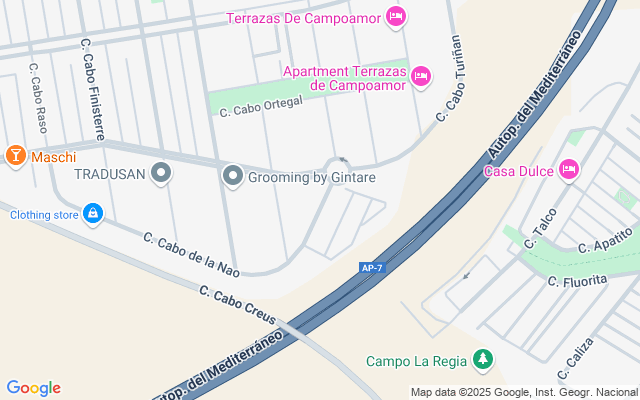Open the Clothing store marker

pyautogui.click(x=93, y=213)
